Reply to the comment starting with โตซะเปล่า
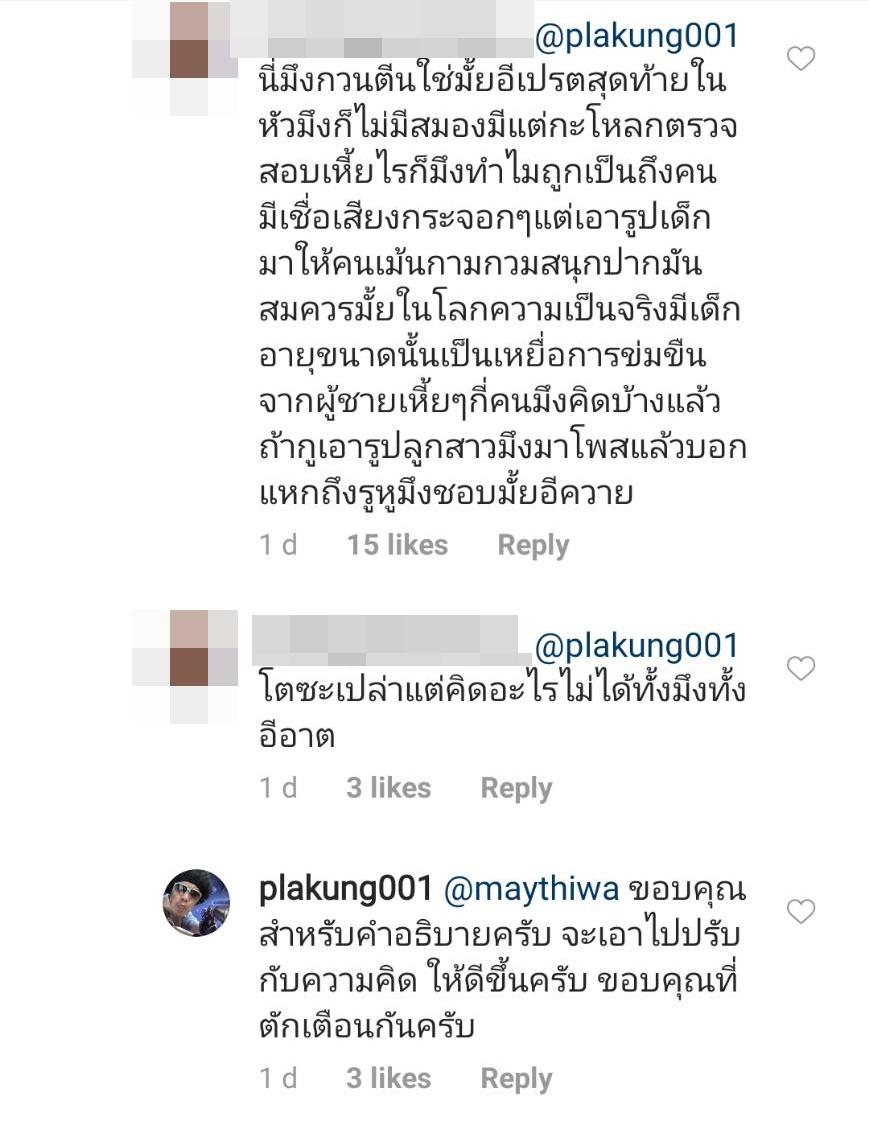This screenshot has width=869, height=1134. tap(516, 788)
